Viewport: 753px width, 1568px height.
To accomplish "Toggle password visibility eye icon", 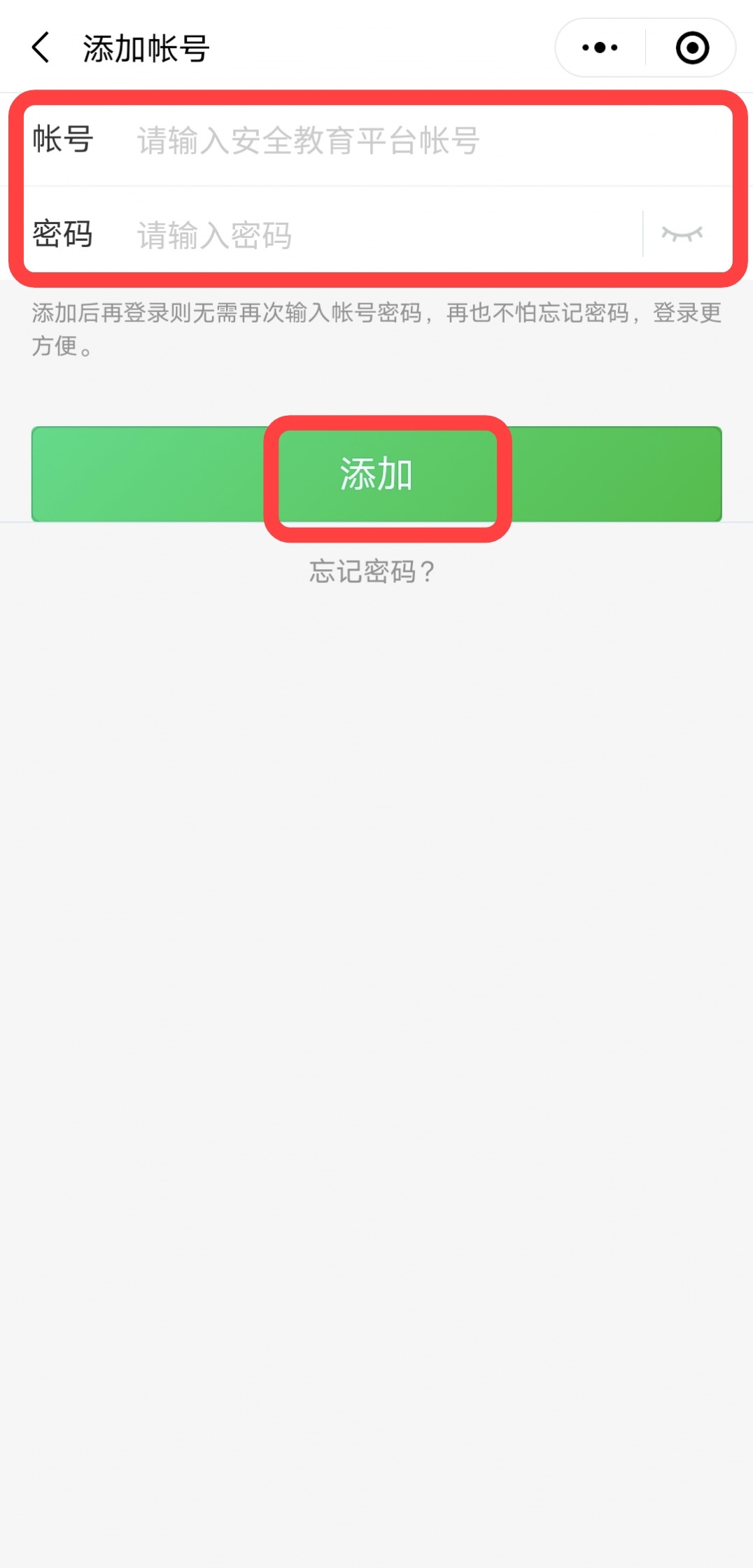I will [x=682, y=234].
